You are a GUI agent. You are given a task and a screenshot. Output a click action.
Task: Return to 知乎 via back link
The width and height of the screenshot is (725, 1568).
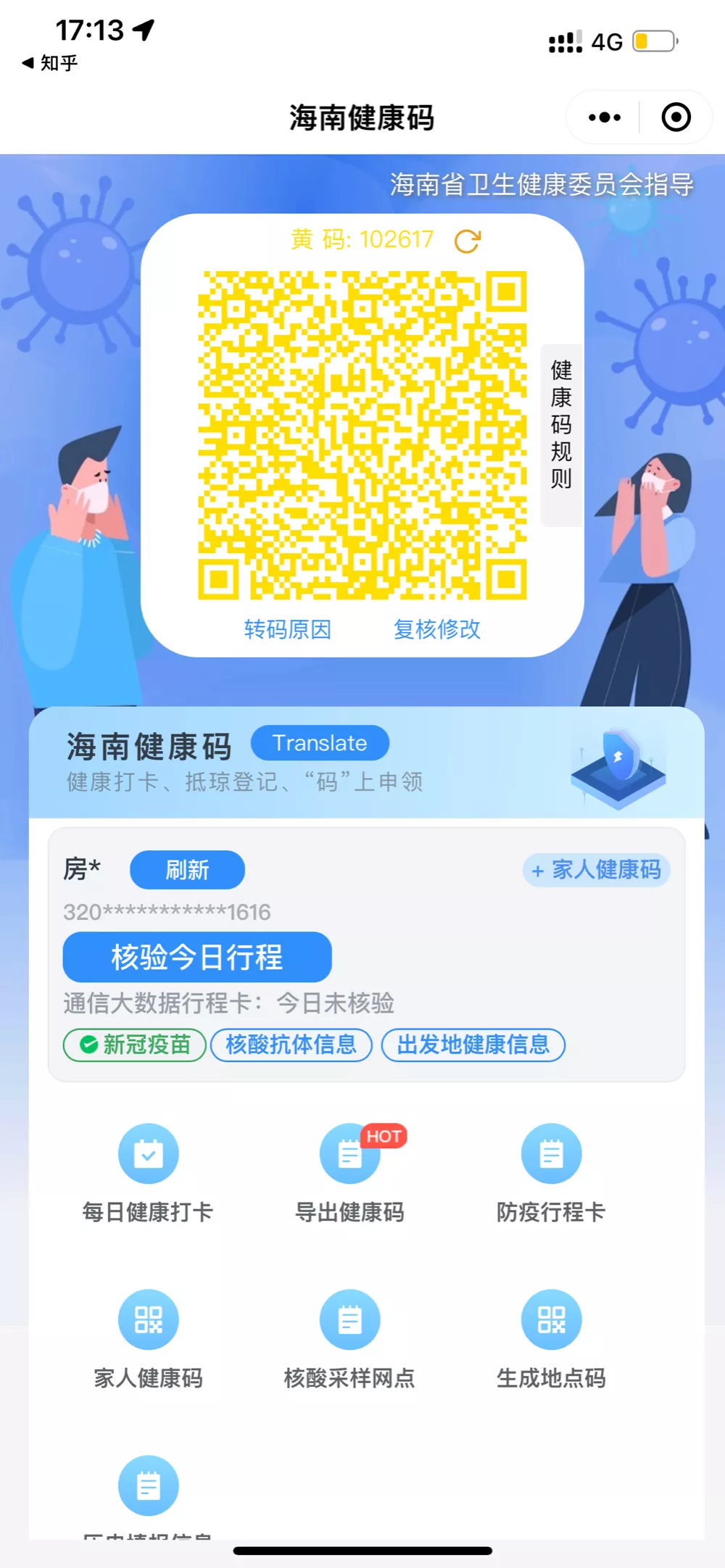pyautogui.click(x=49, y=63)
